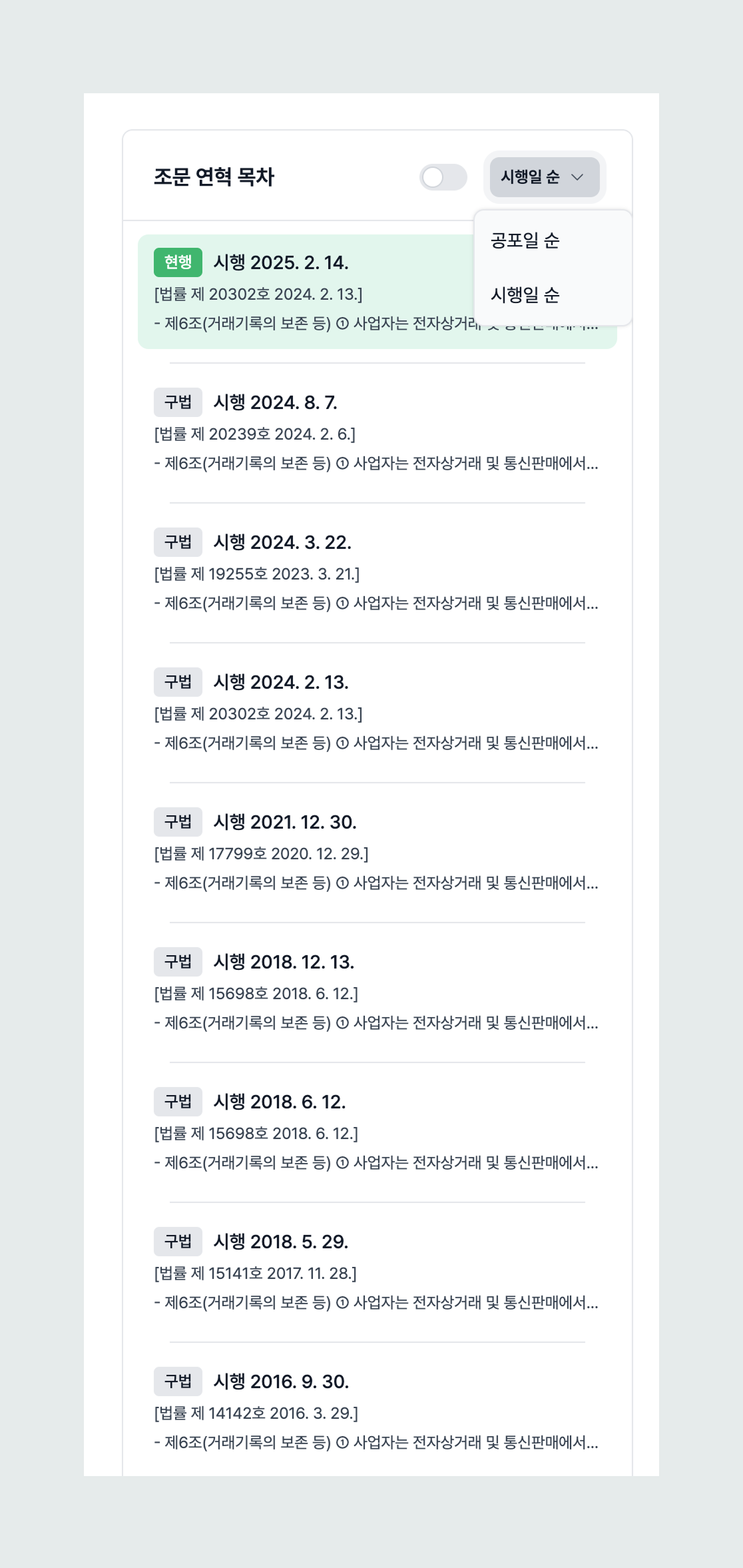View the 시행 2024. 3. 22. entry
This screenshot has height=1568, width=743.
tap(377, 572)
